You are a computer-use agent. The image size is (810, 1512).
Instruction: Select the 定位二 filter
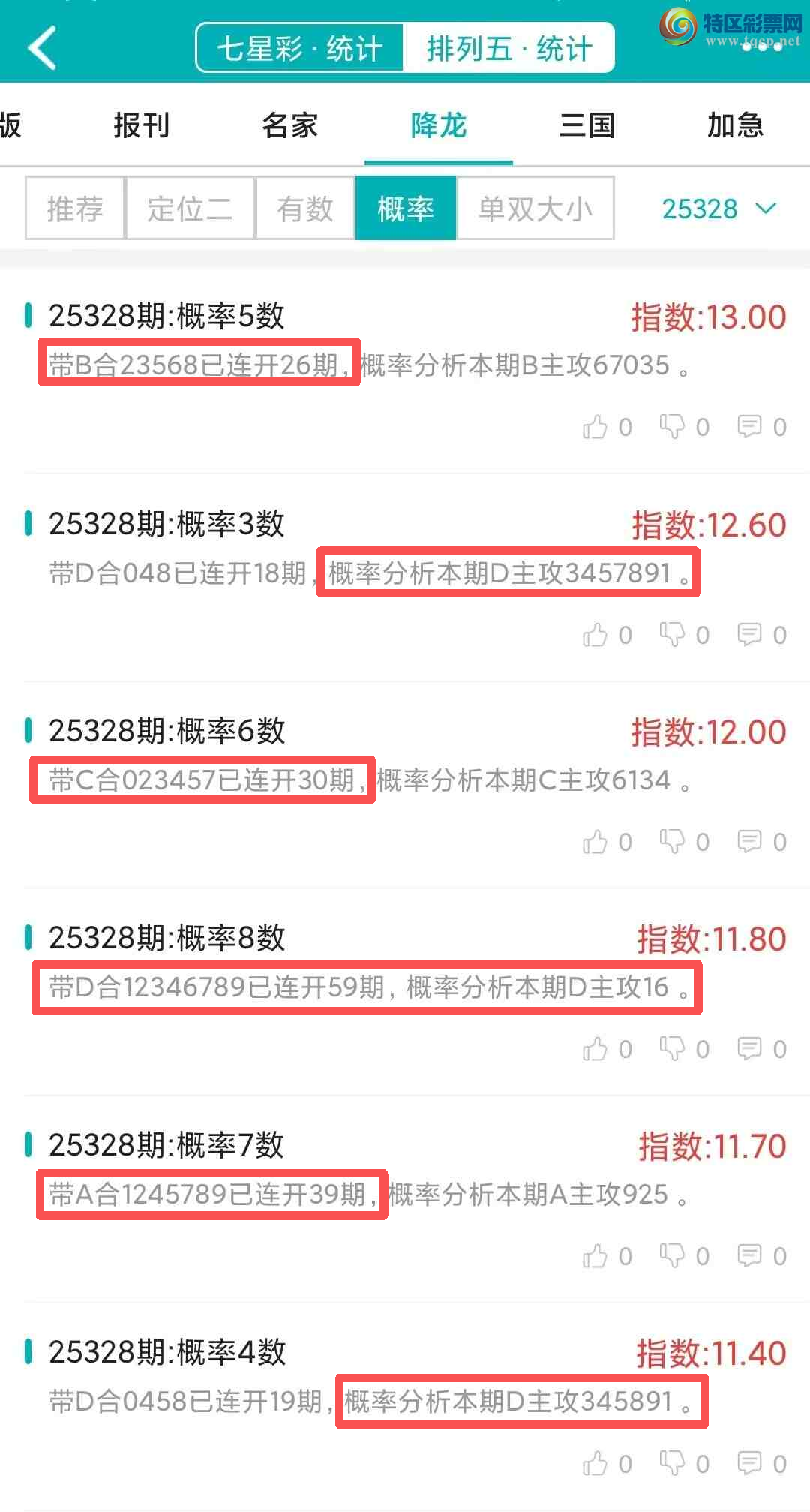coord(190,209)
